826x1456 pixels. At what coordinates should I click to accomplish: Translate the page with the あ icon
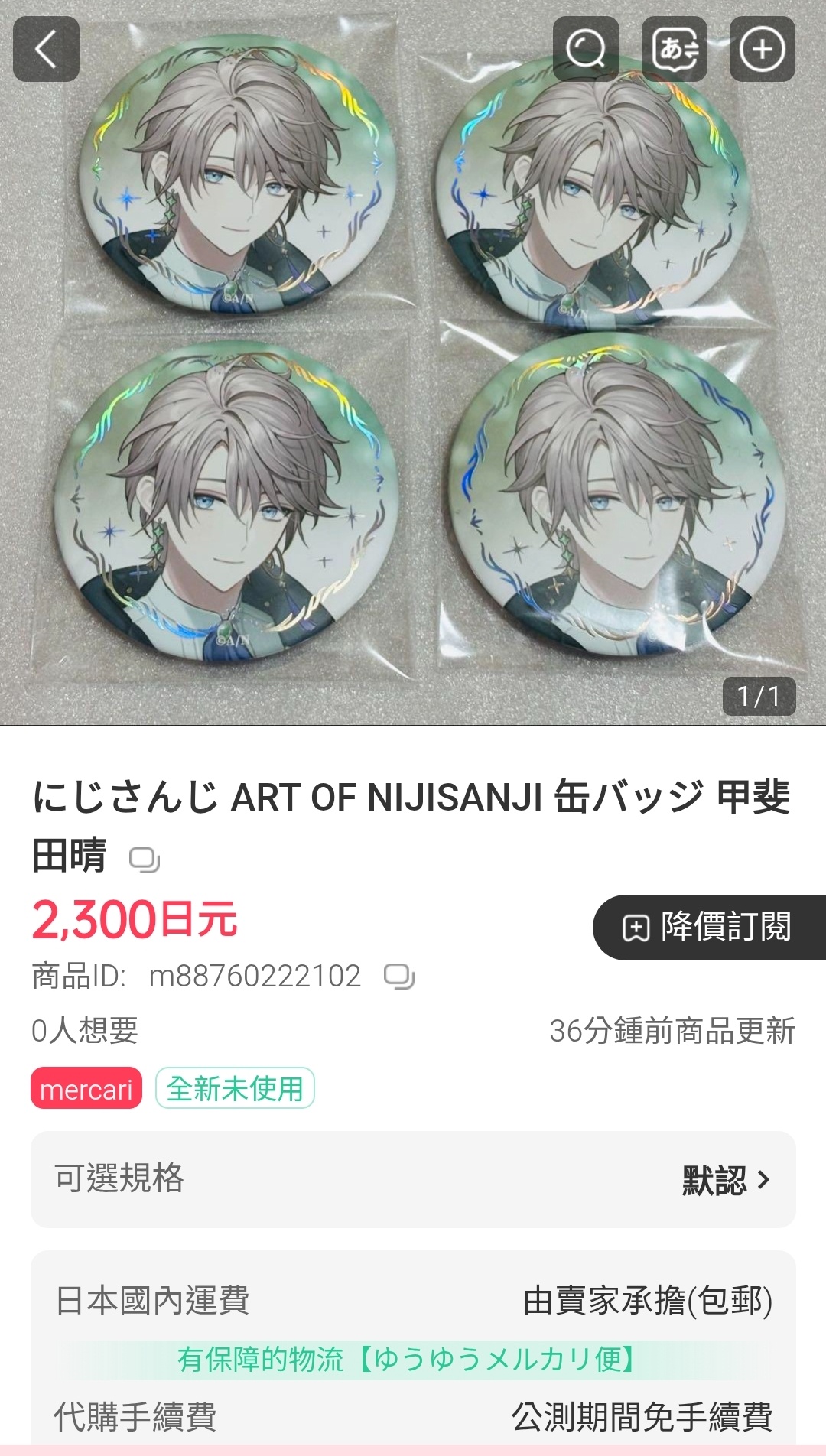coord(675,50)
